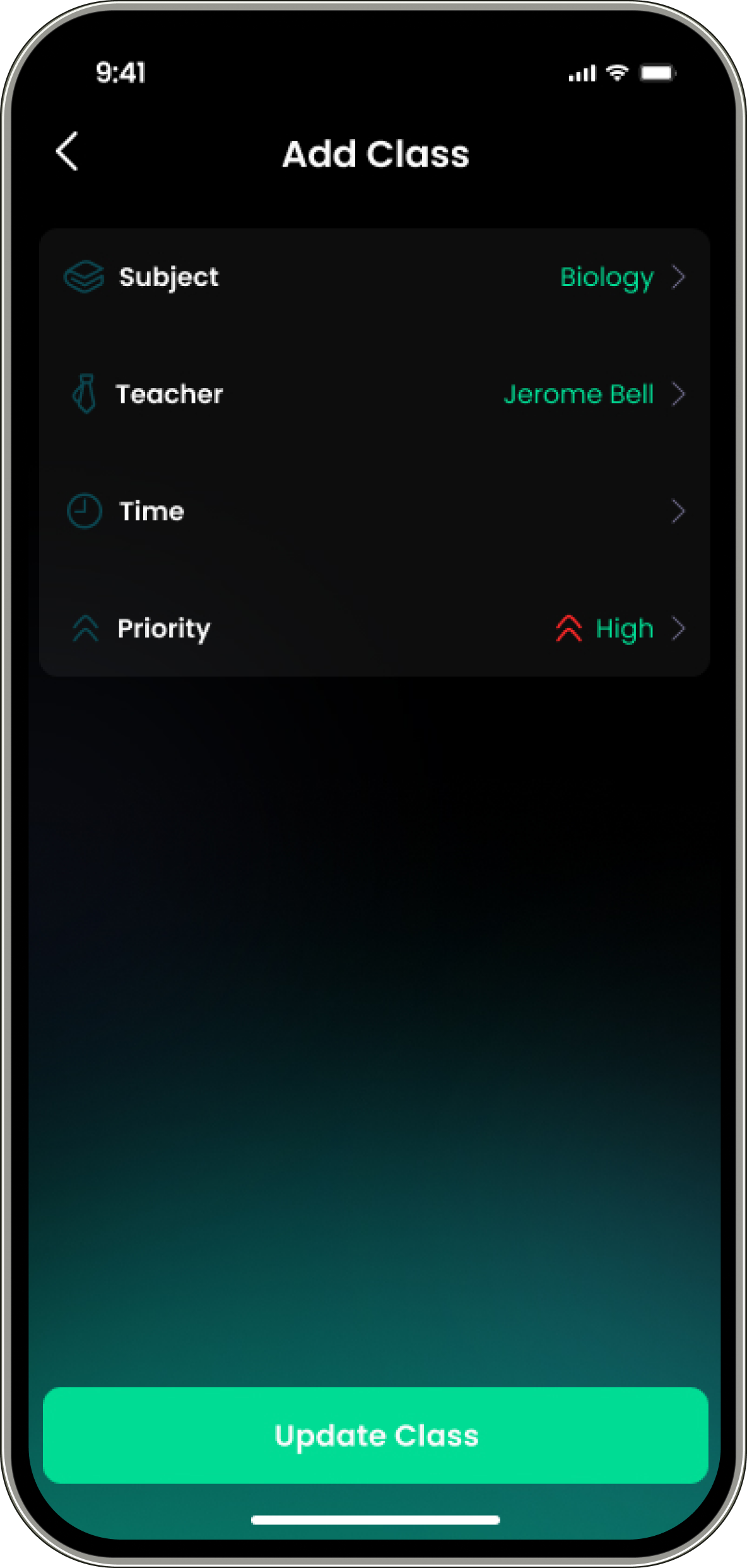Open the Subject row showing Biology
Screen dimensions: 747x1568
coord(375,277)
